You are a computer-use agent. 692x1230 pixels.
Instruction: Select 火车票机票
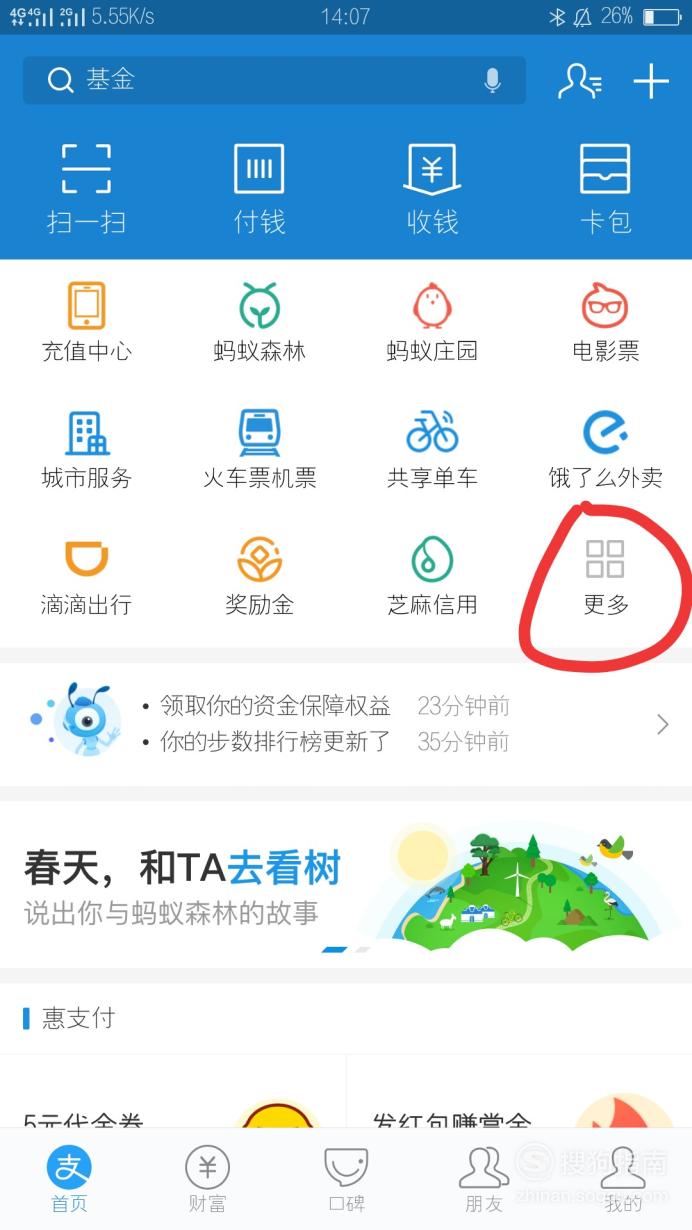(x=259, y=449)
